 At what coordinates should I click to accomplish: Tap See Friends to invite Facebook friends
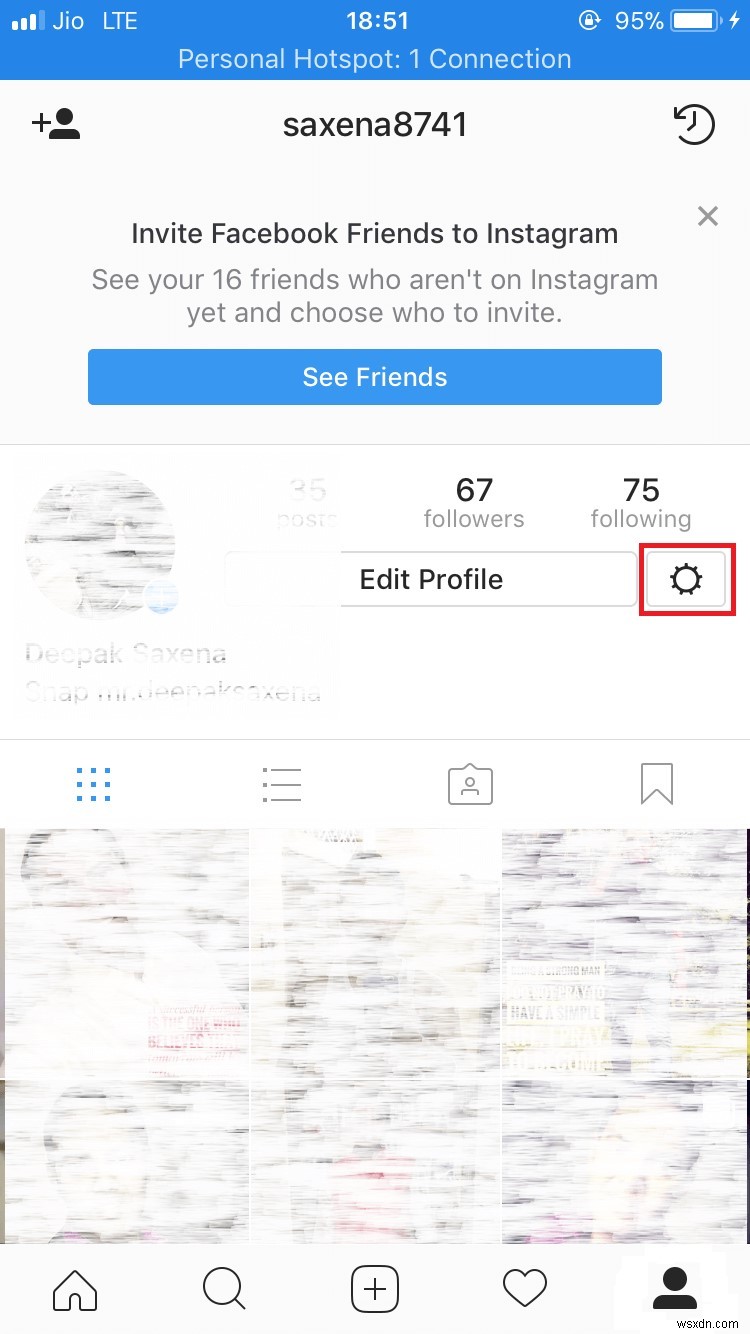click(x=375, y=377)
